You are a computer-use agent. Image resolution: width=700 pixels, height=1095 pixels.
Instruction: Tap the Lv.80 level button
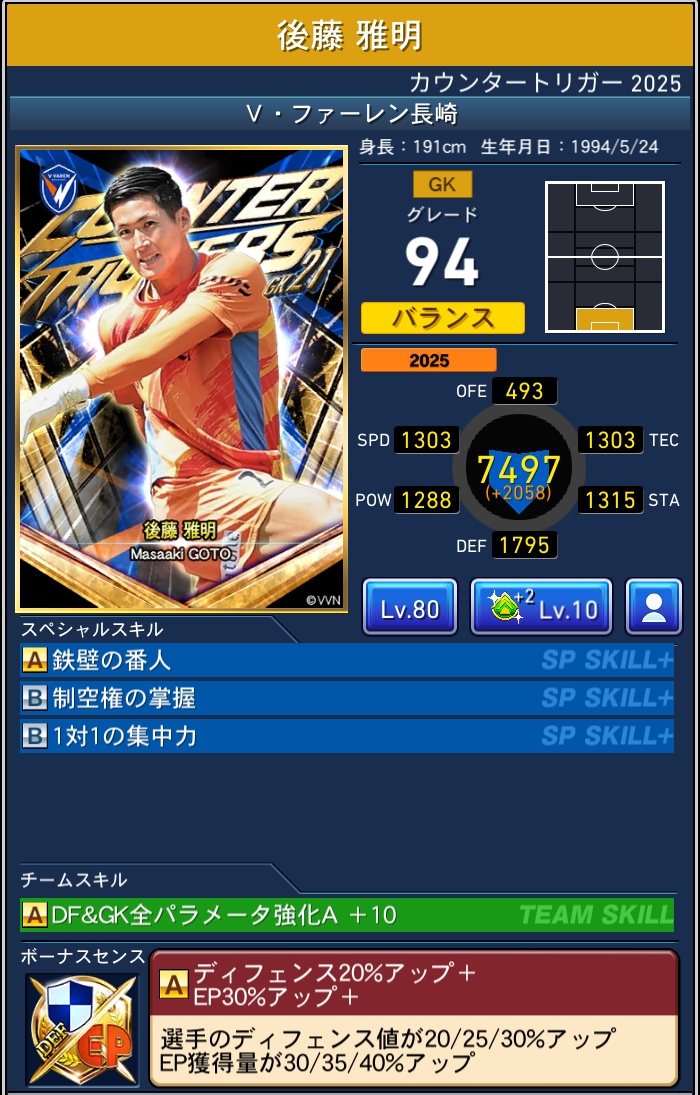coord(410,607)
